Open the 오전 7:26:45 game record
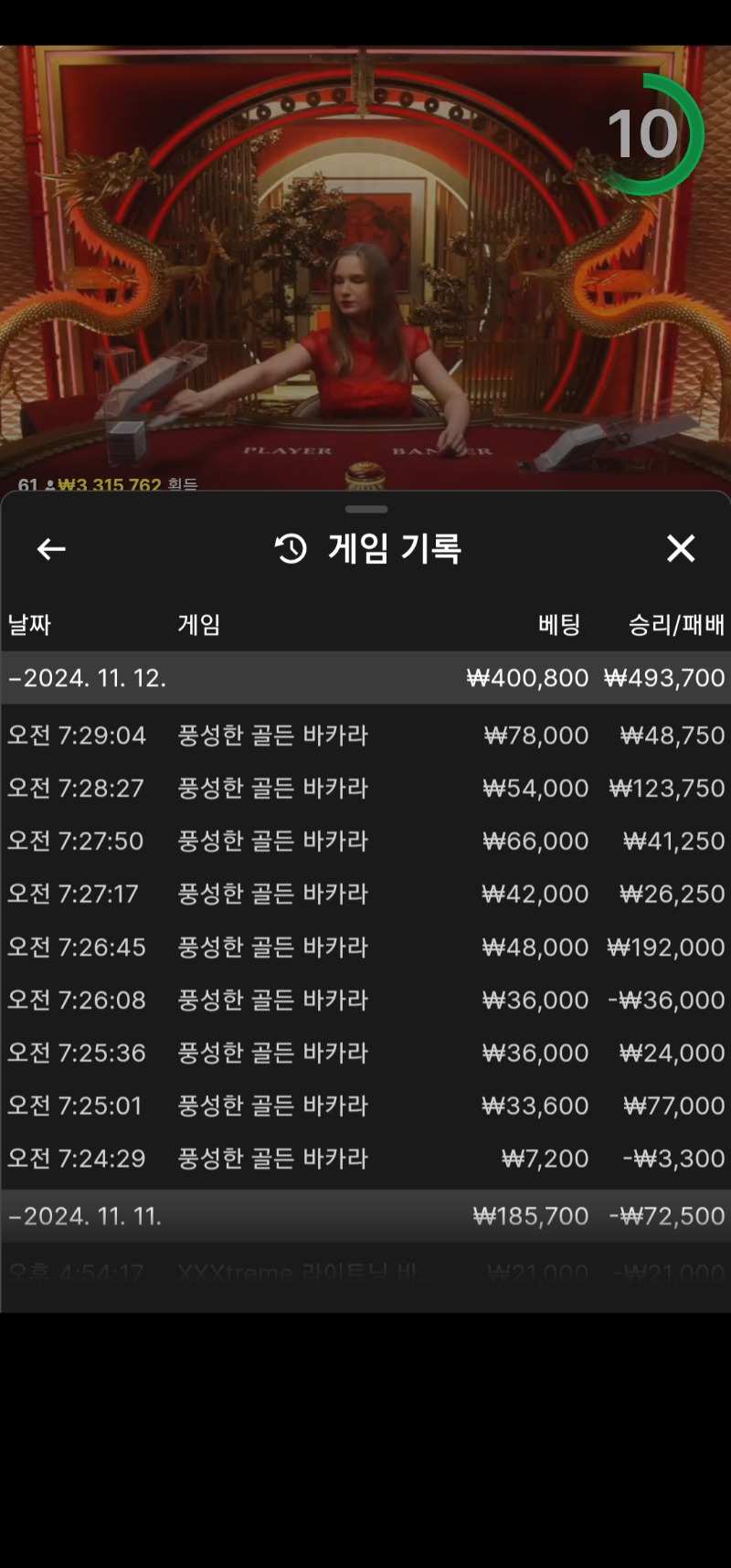Image resolution: width=731 pixels, height=1568 pixels. tap(365, 947)
